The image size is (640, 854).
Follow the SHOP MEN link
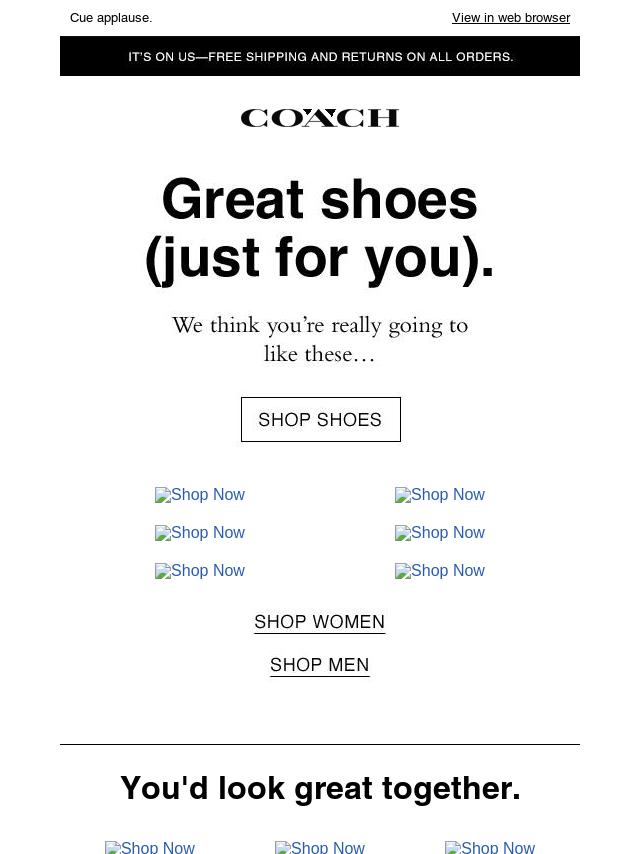tap(320, 665)
